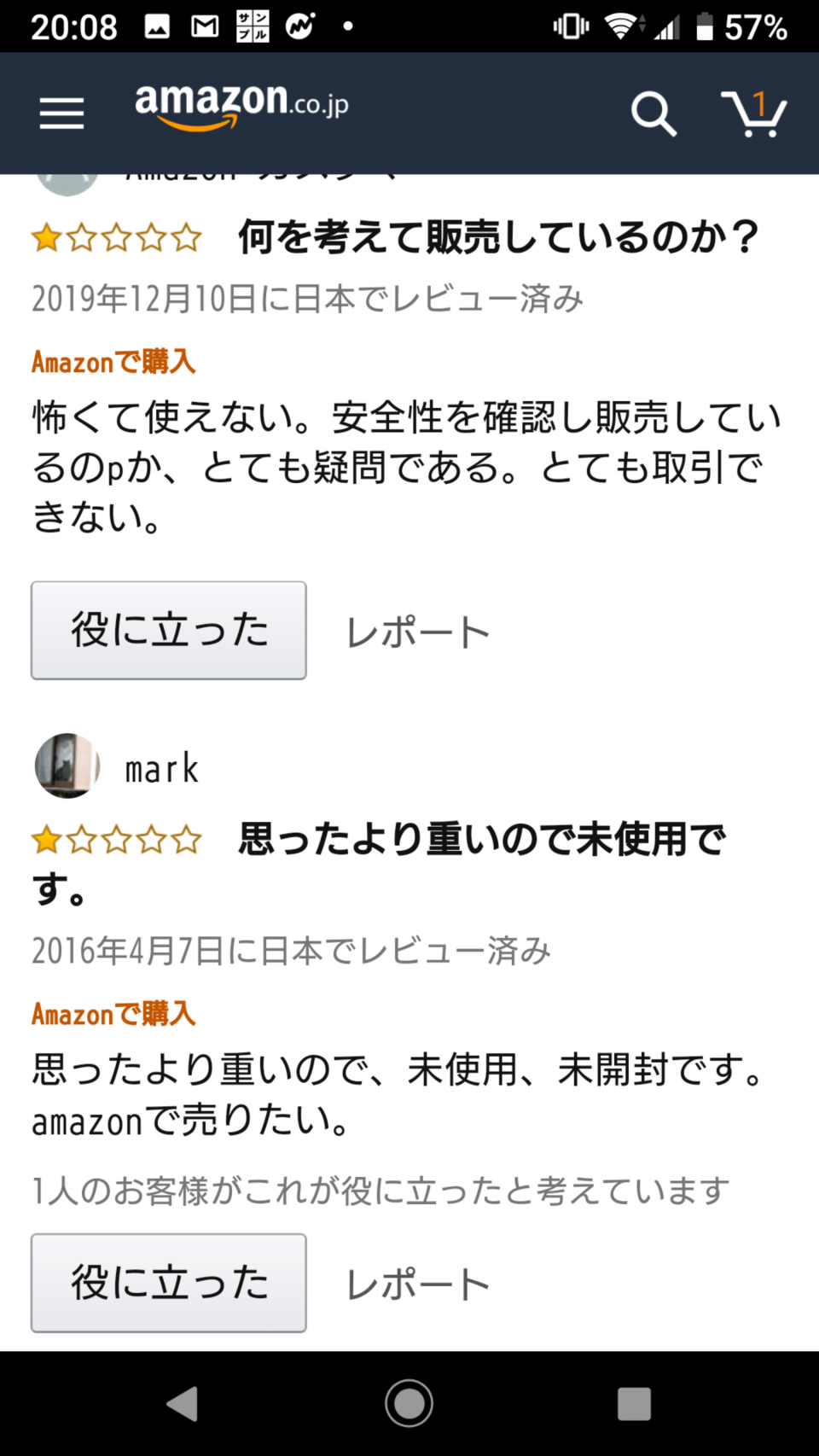Viewport: 819px width, 1456px height.
Task: Open review titled 思ったより重いので未使用です
Action: tap(481, 840)
